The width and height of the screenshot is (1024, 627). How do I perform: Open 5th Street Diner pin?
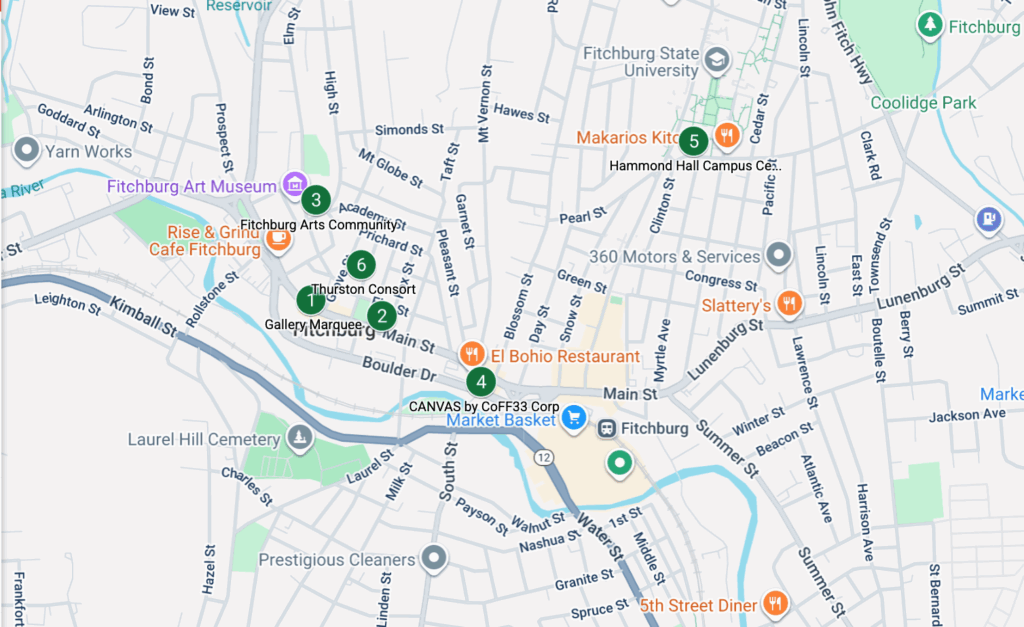(x=774, y=604)
